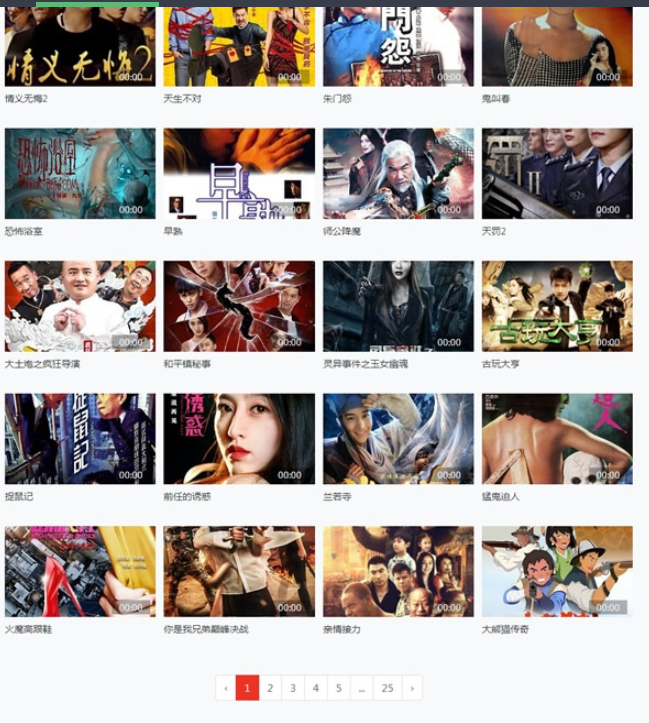Open the movie 亲情接力
This screenshot has width=649, height=723.
pyautogui.click(x=398, y=571)
